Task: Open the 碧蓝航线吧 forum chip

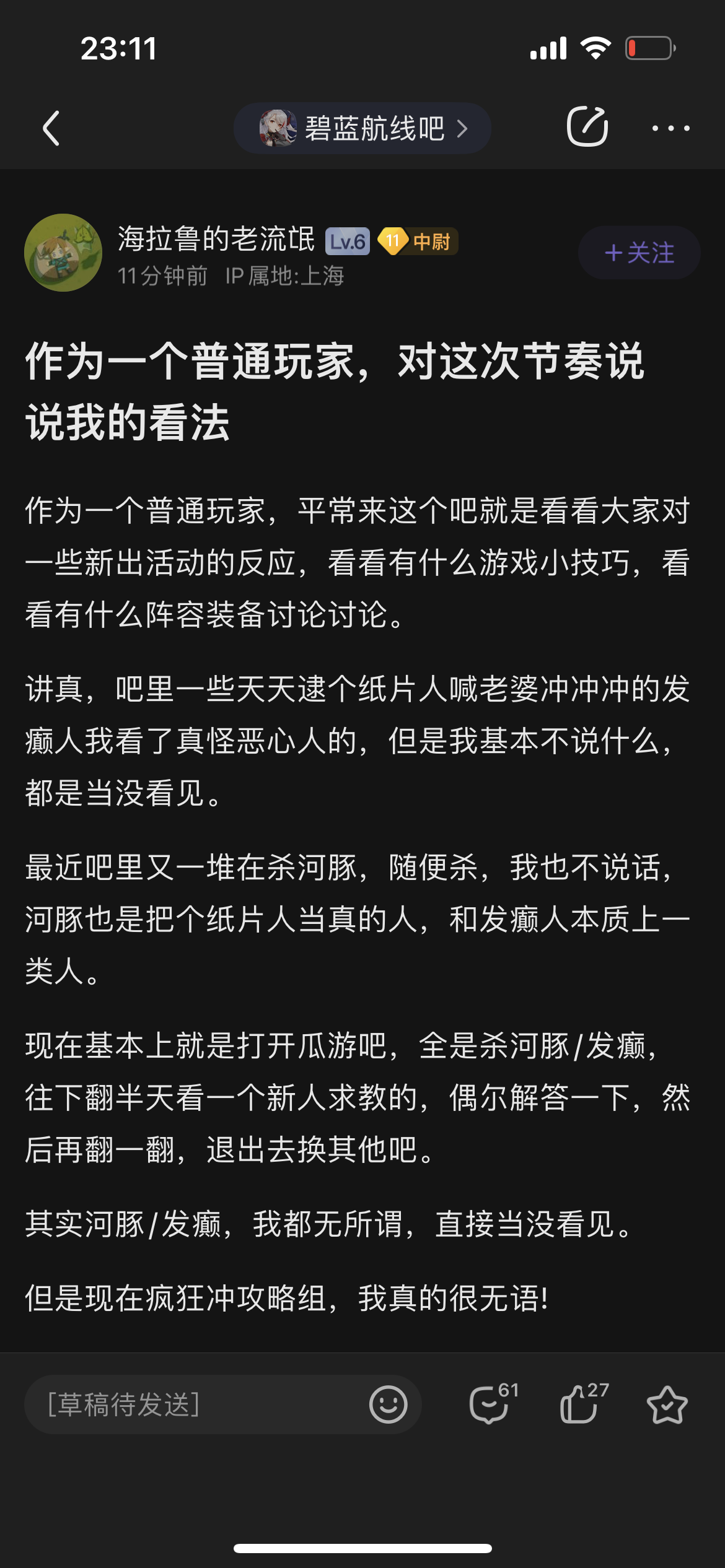Action: point(362,128)
